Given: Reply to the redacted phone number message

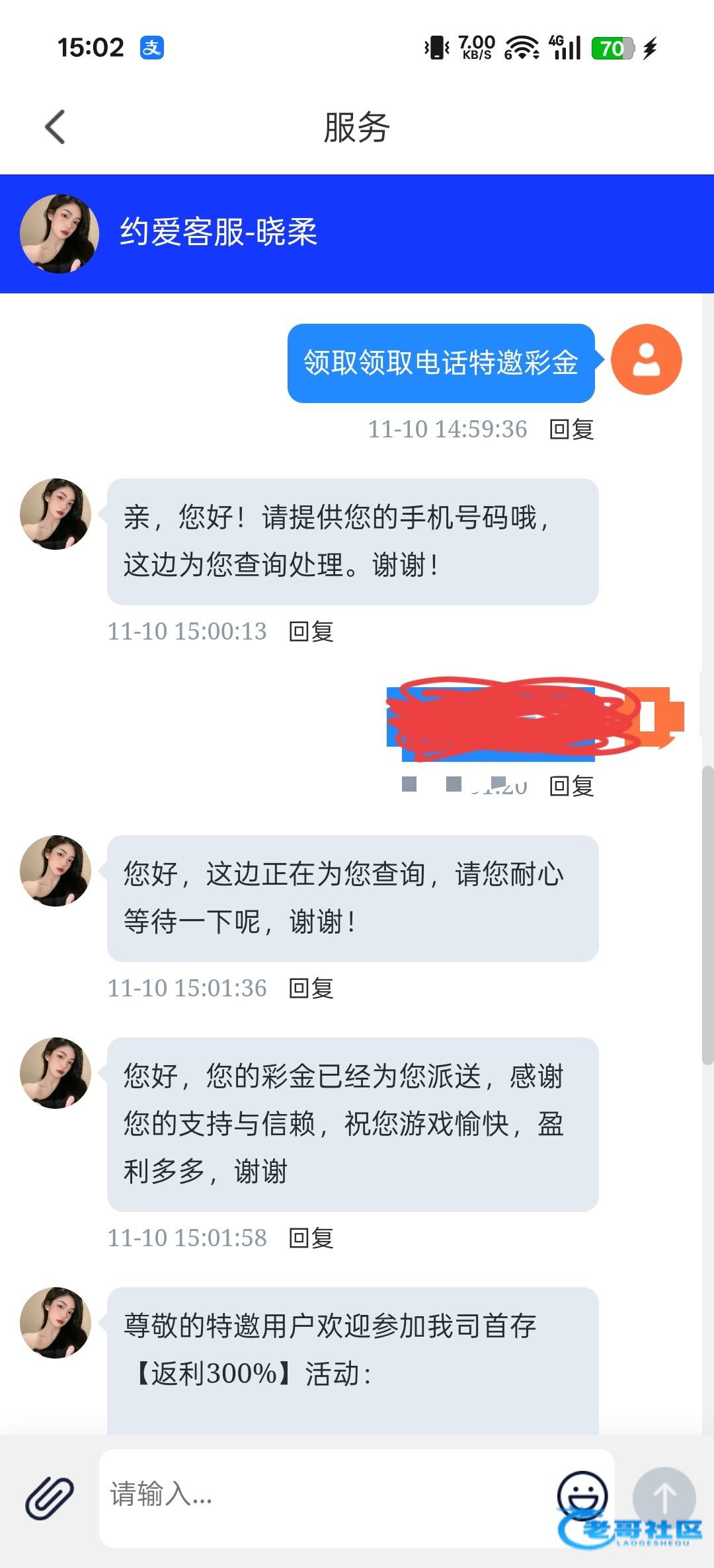Looking at the screenshot, I should (572, 786).
